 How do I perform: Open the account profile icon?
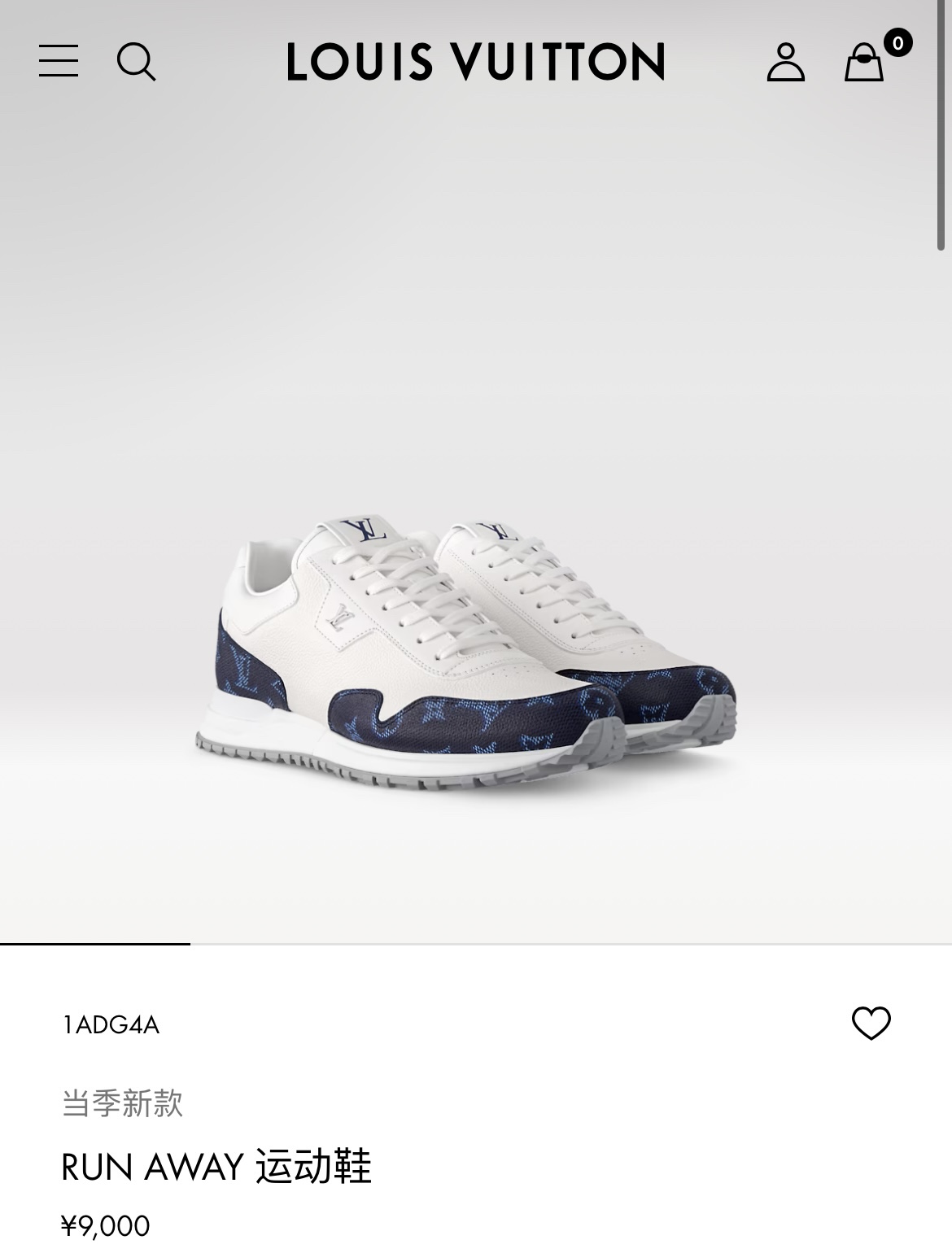(785, 62)
